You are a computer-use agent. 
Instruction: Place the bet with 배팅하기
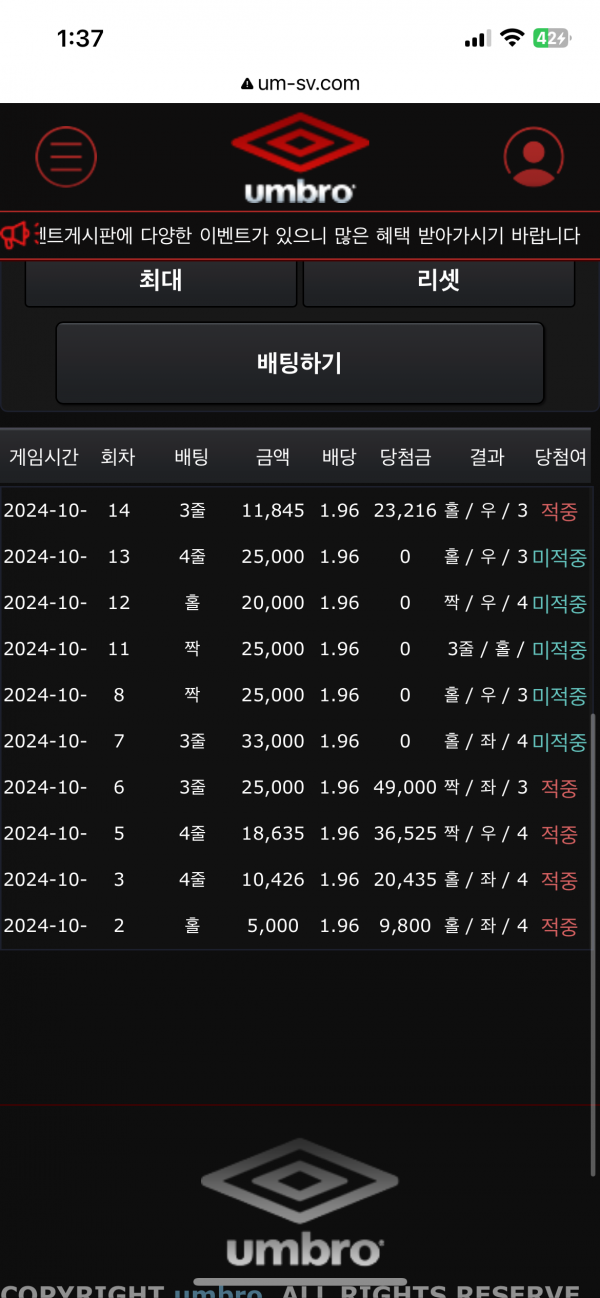coord(300,363)
